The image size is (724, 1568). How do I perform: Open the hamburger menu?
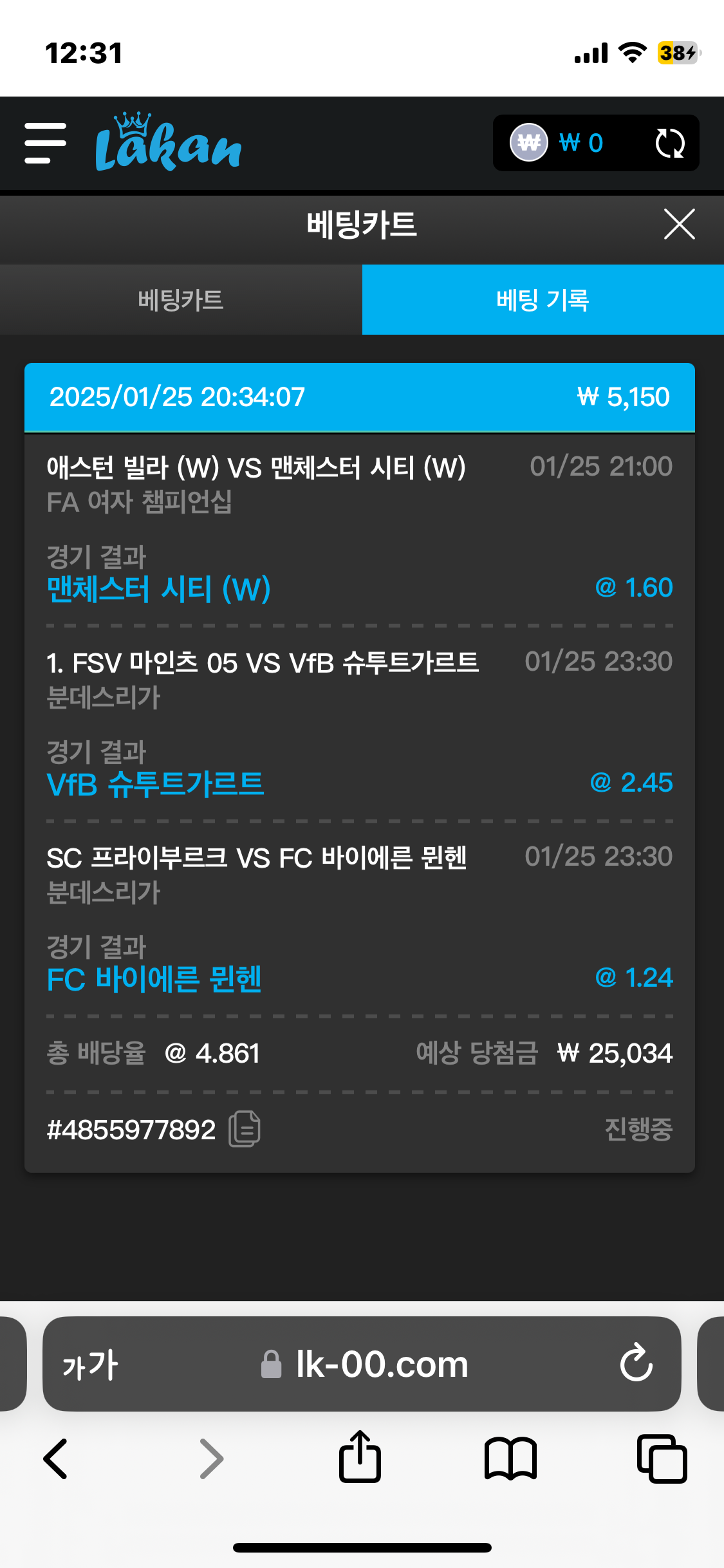(45, 143)
